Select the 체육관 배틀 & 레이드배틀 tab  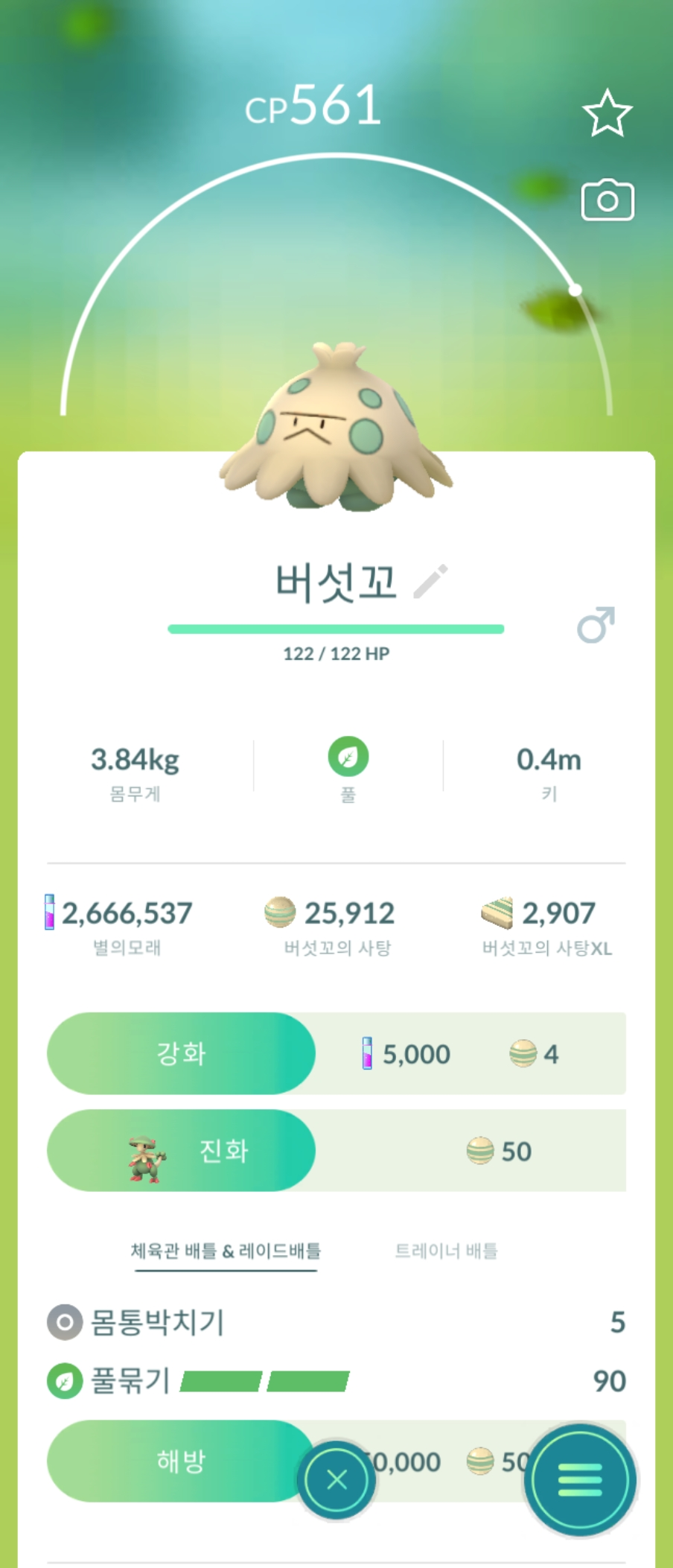(226, 1251)
